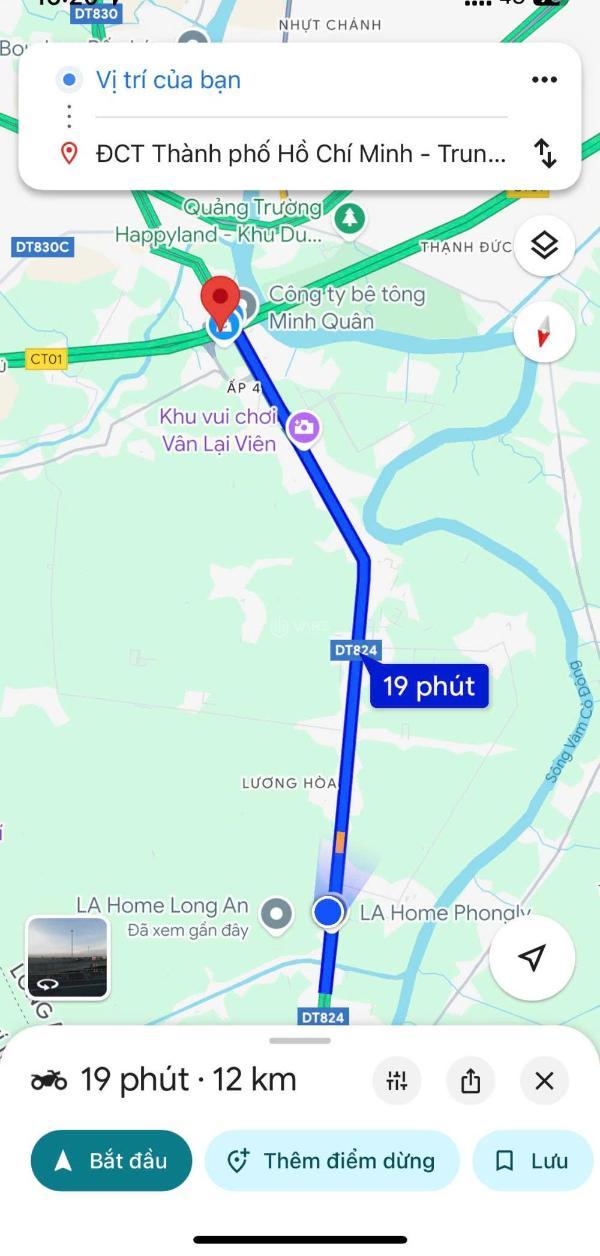Viewport: 600px width, 1256px height.
Task: Open the map layers selector
Action: click(x=544, y=245)
